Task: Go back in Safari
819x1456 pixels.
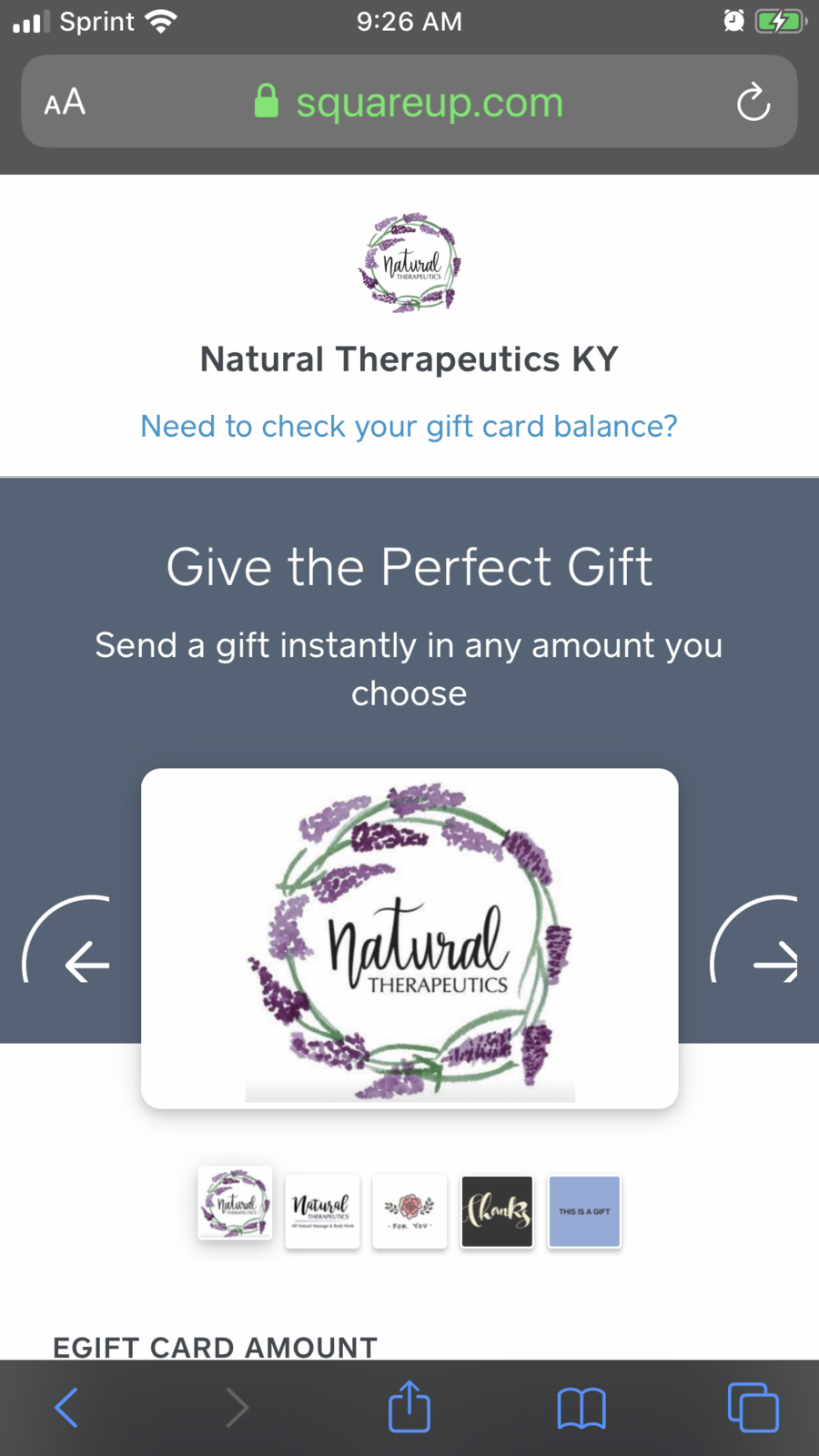Action: click(66, 1408)
